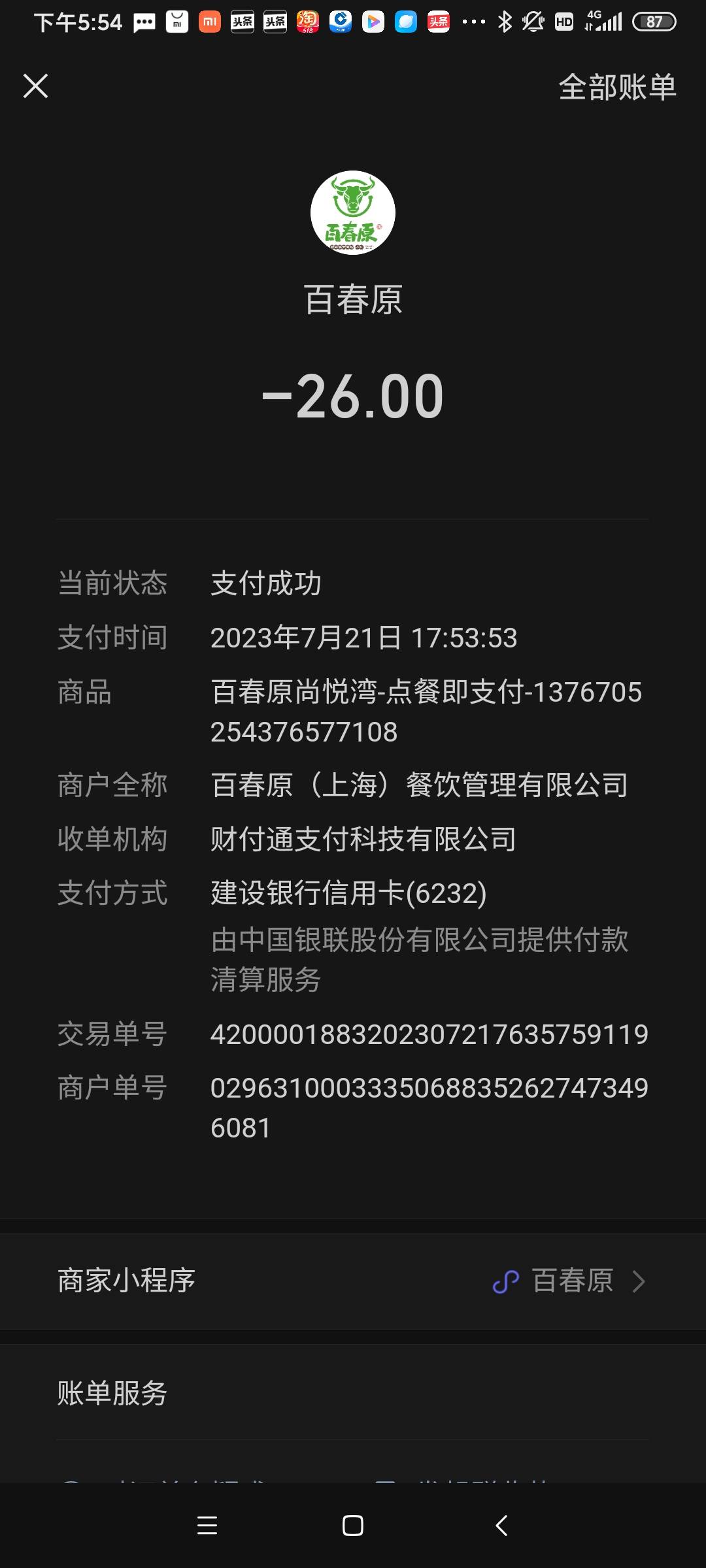Tap the 百春原 merchant logo
This screenshot has width=706, height=1568.
pyautogui.click(x=353, y=213)
